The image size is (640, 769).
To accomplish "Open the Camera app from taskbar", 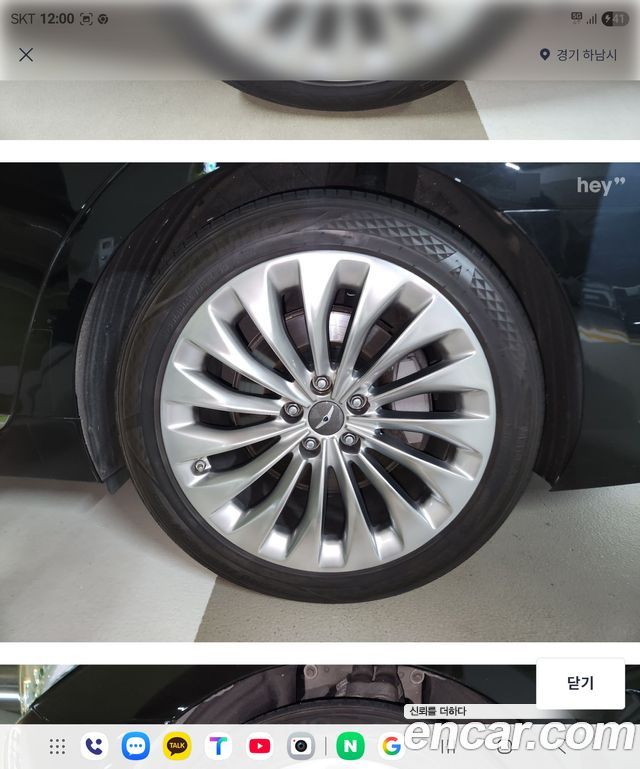I will click(x=300, y=746).
